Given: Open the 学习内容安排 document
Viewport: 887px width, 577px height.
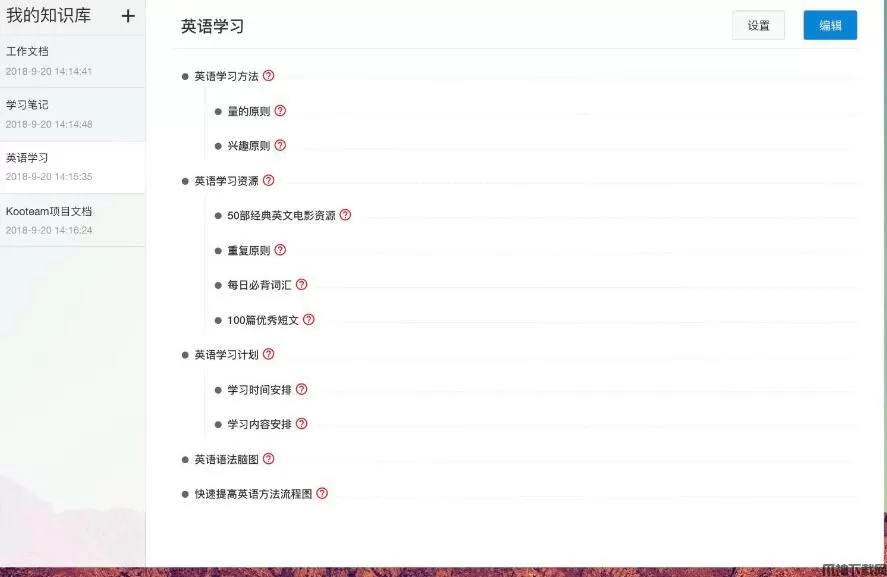Looking at the screenshot, I should (259, 424).
